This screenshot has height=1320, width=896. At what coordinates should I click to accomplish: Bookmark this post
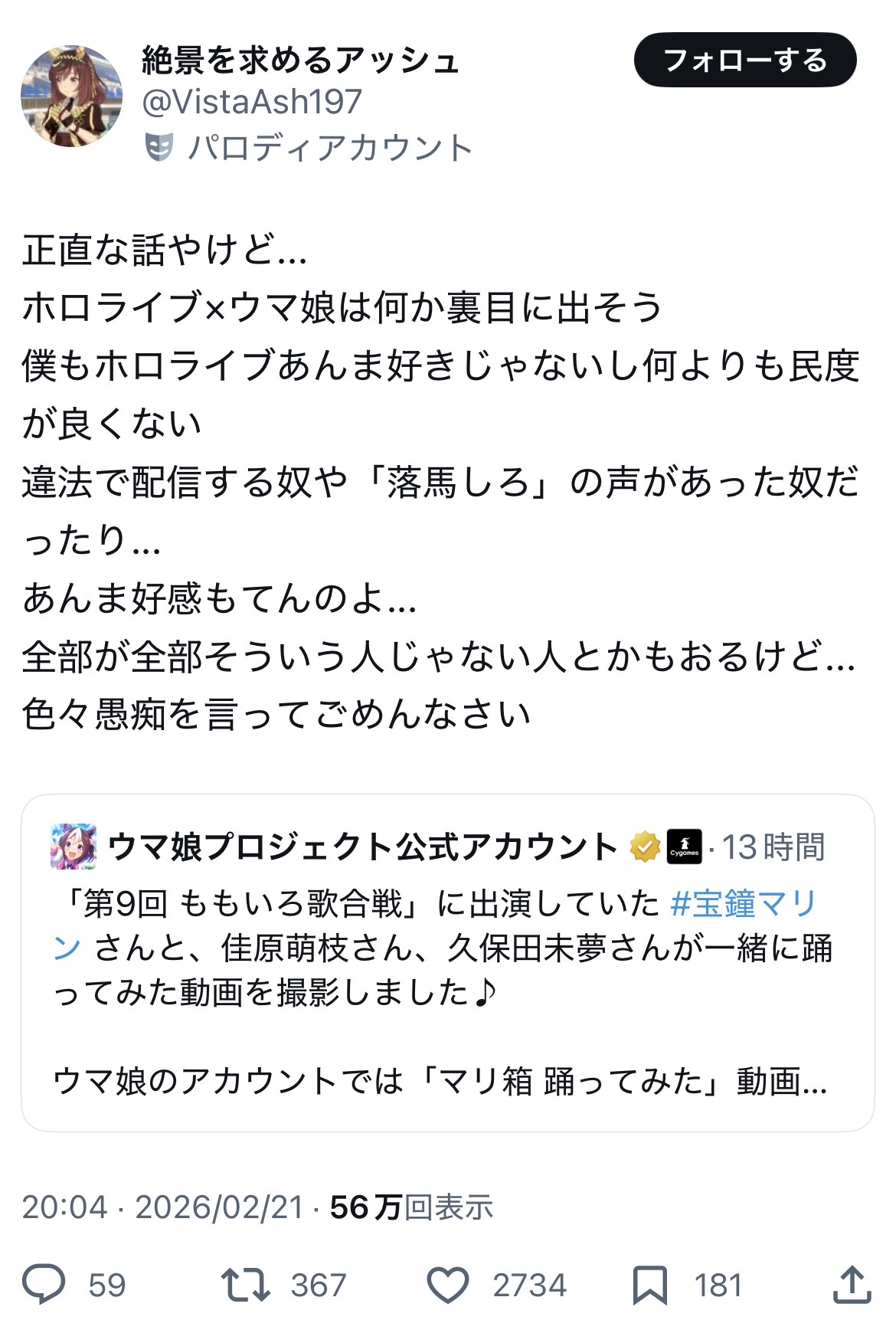click(x=649, y=1285)
